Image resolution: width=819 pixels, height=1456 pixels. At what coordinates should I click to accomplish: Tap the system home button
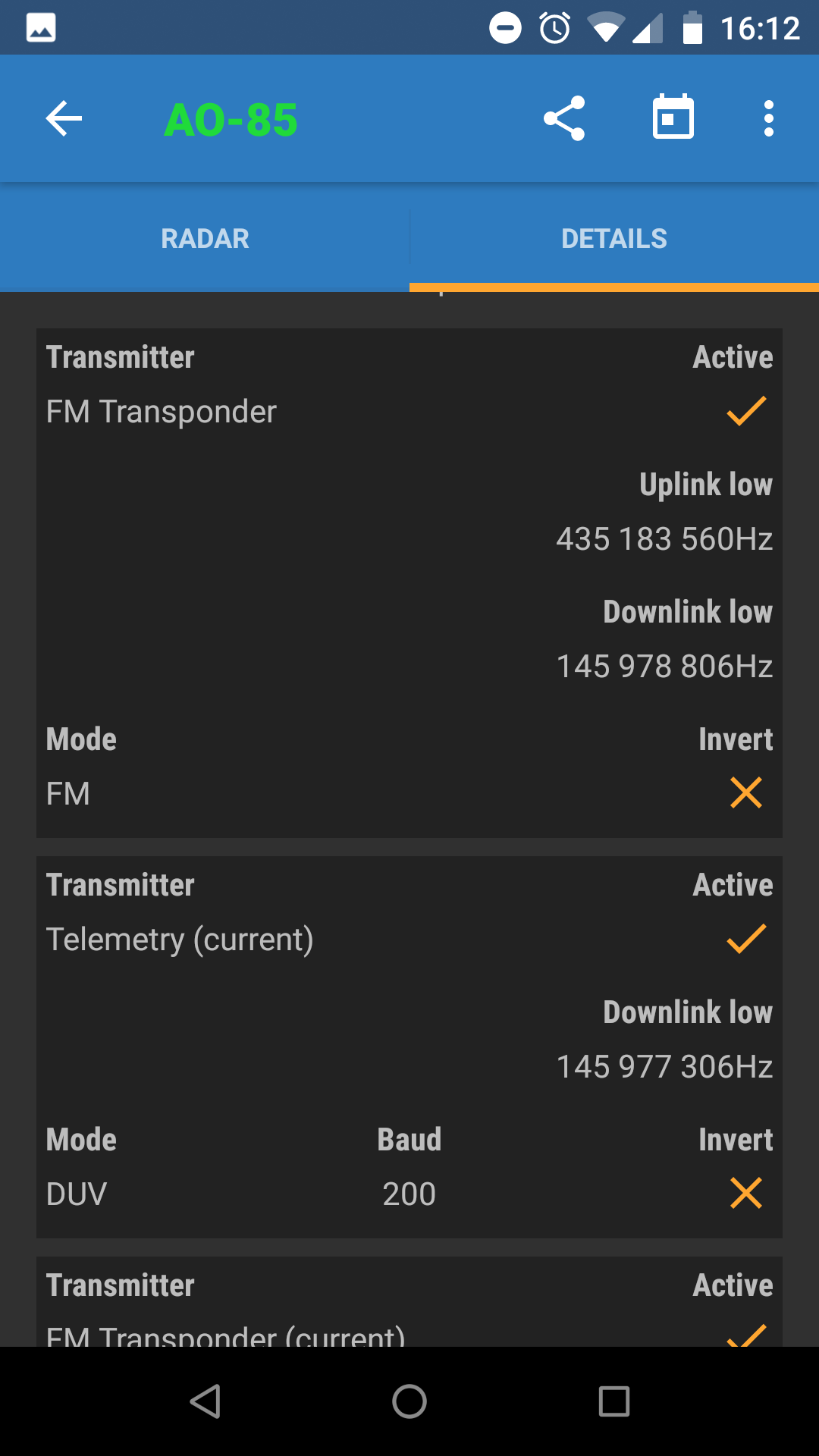[409, 1401]
